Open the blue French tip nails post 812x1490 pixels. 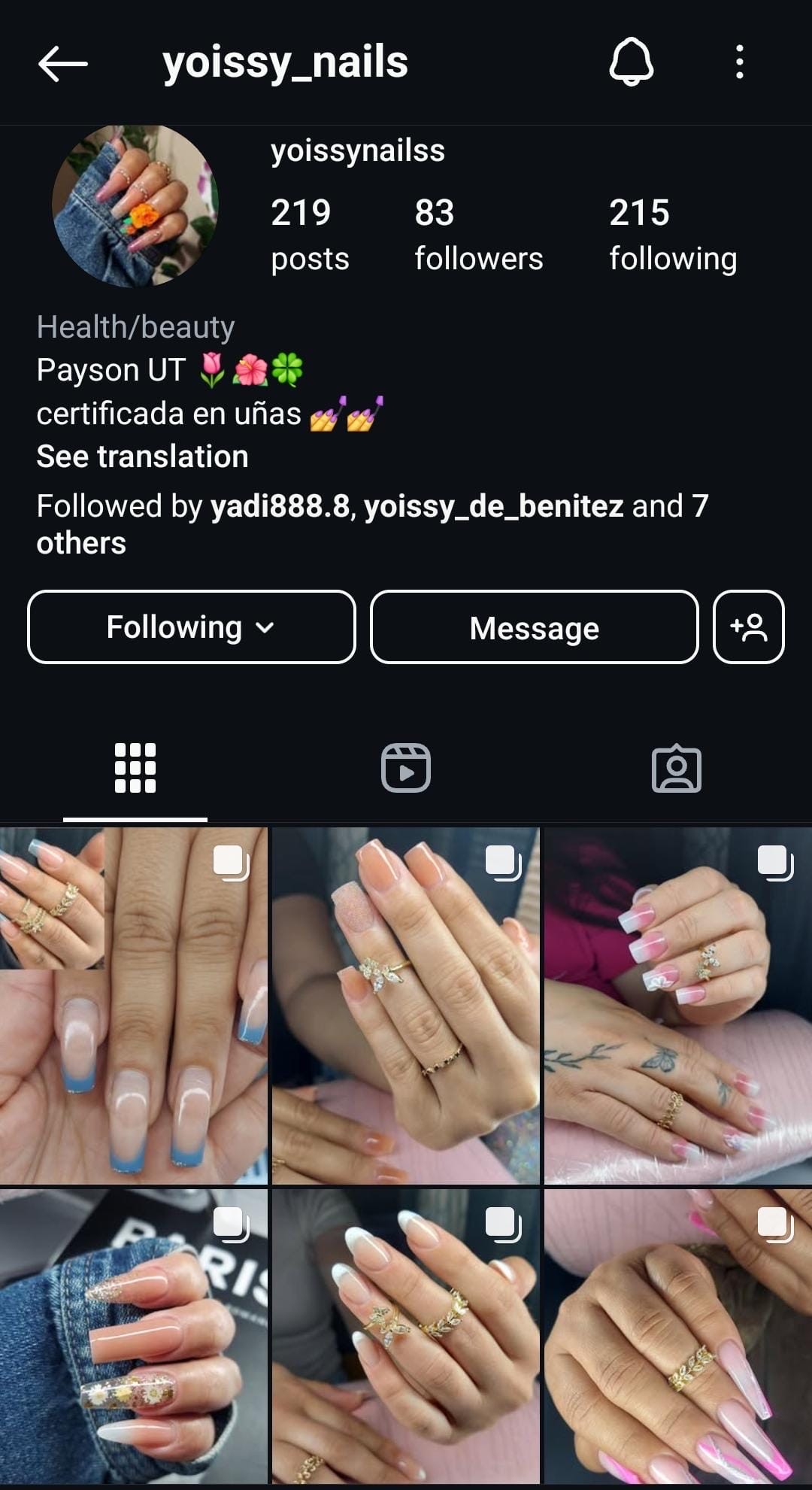[134, 1006]
